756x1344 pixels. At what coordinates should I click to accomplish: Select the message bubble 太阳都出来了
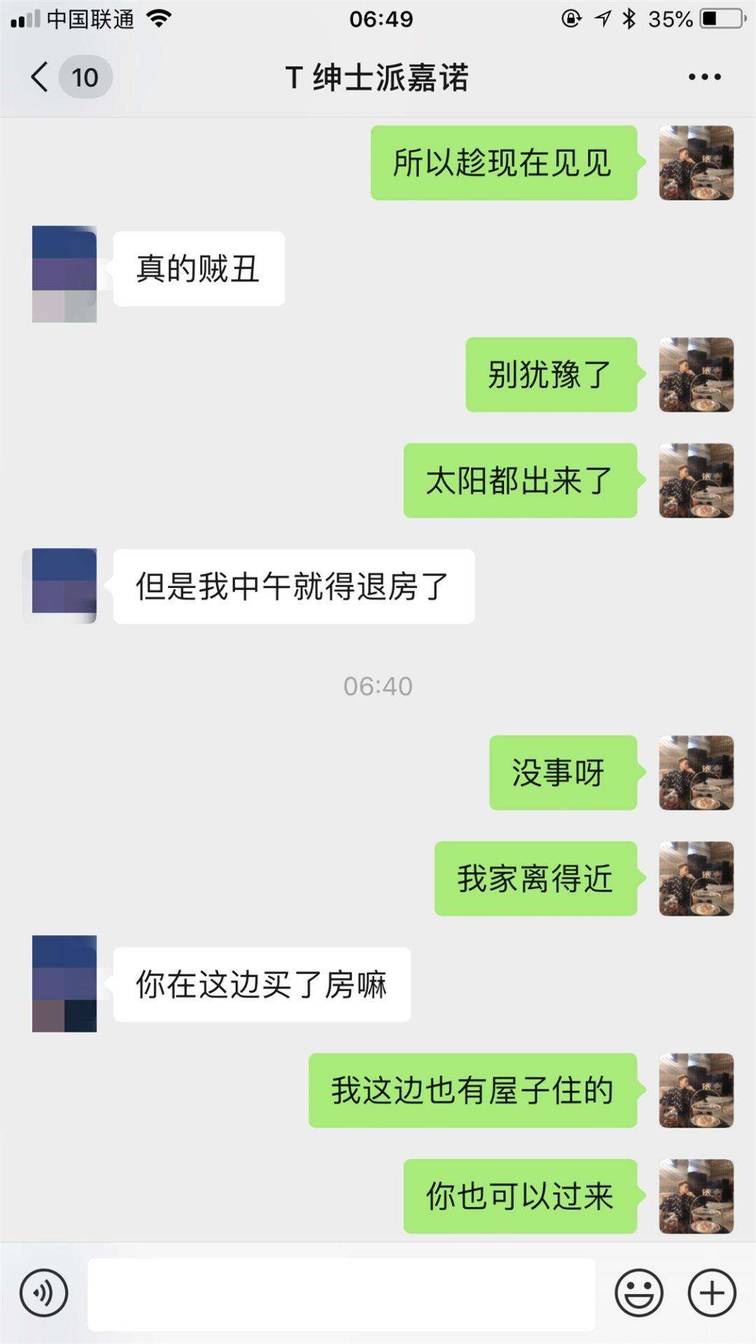coord(519,481)
